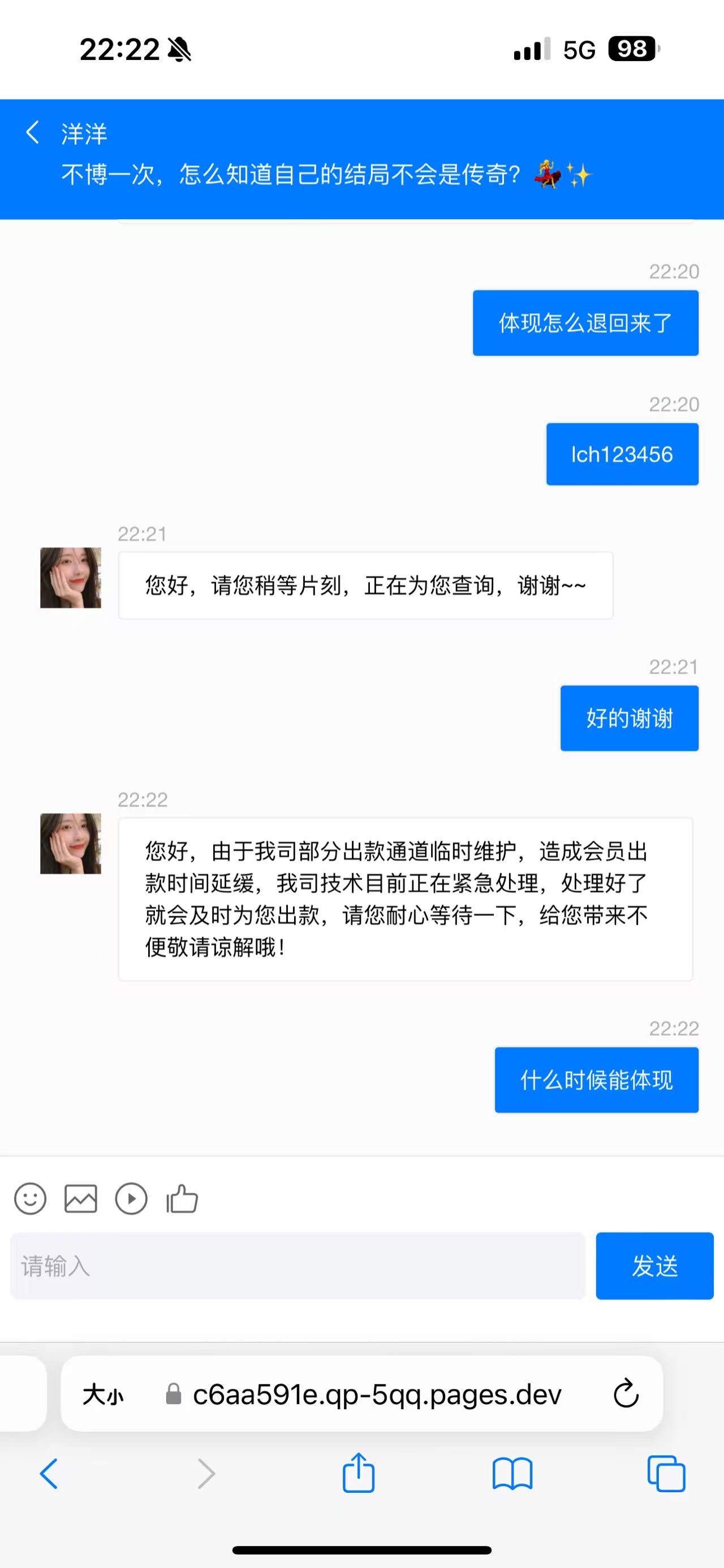Screen dimensions: 724x1568
Task: Share this page from Safari
Action: (x=358, y=1473)
